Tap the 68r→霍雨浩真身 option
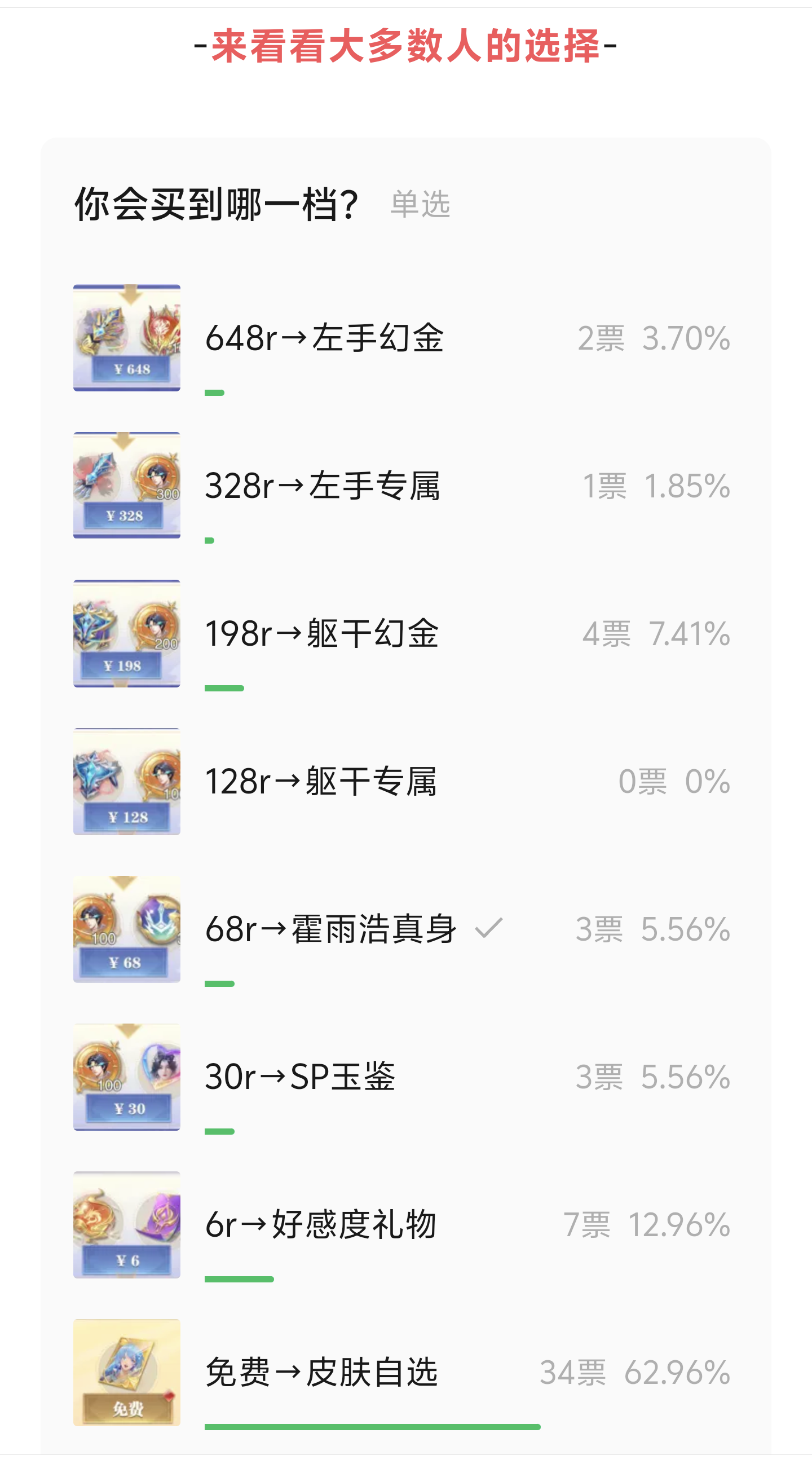812x1464 pixels. point(330,929)
